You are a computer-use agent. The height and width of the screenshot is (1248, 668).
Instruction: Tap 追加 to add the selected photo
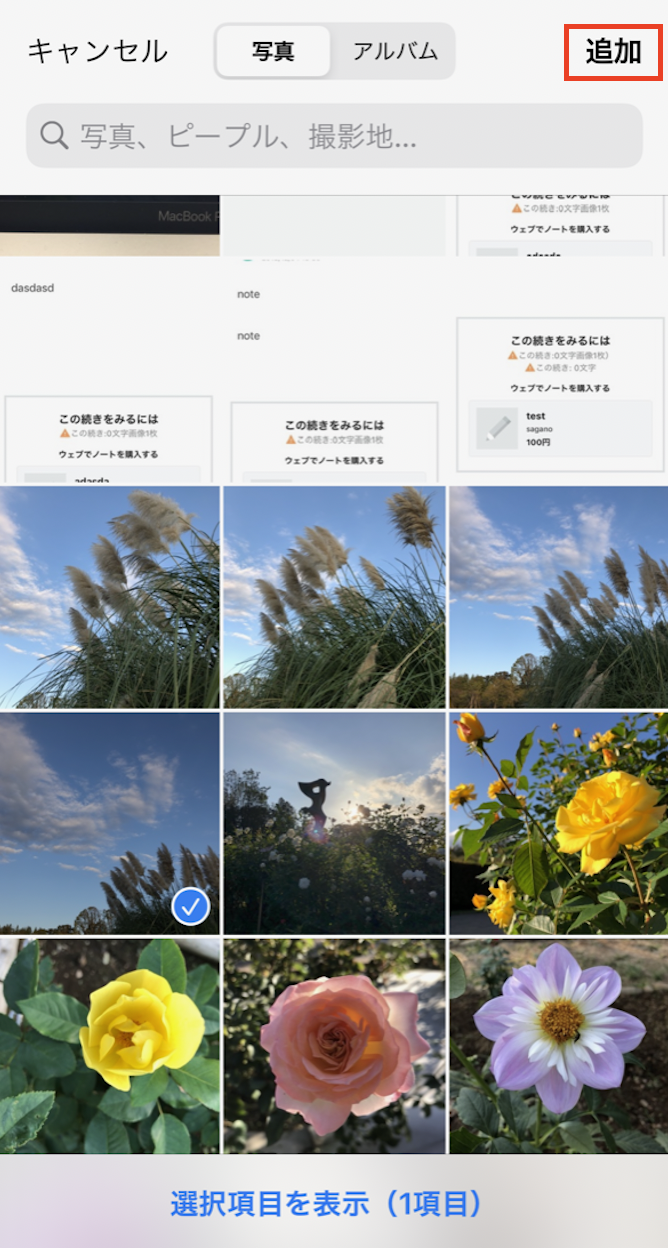613,53
